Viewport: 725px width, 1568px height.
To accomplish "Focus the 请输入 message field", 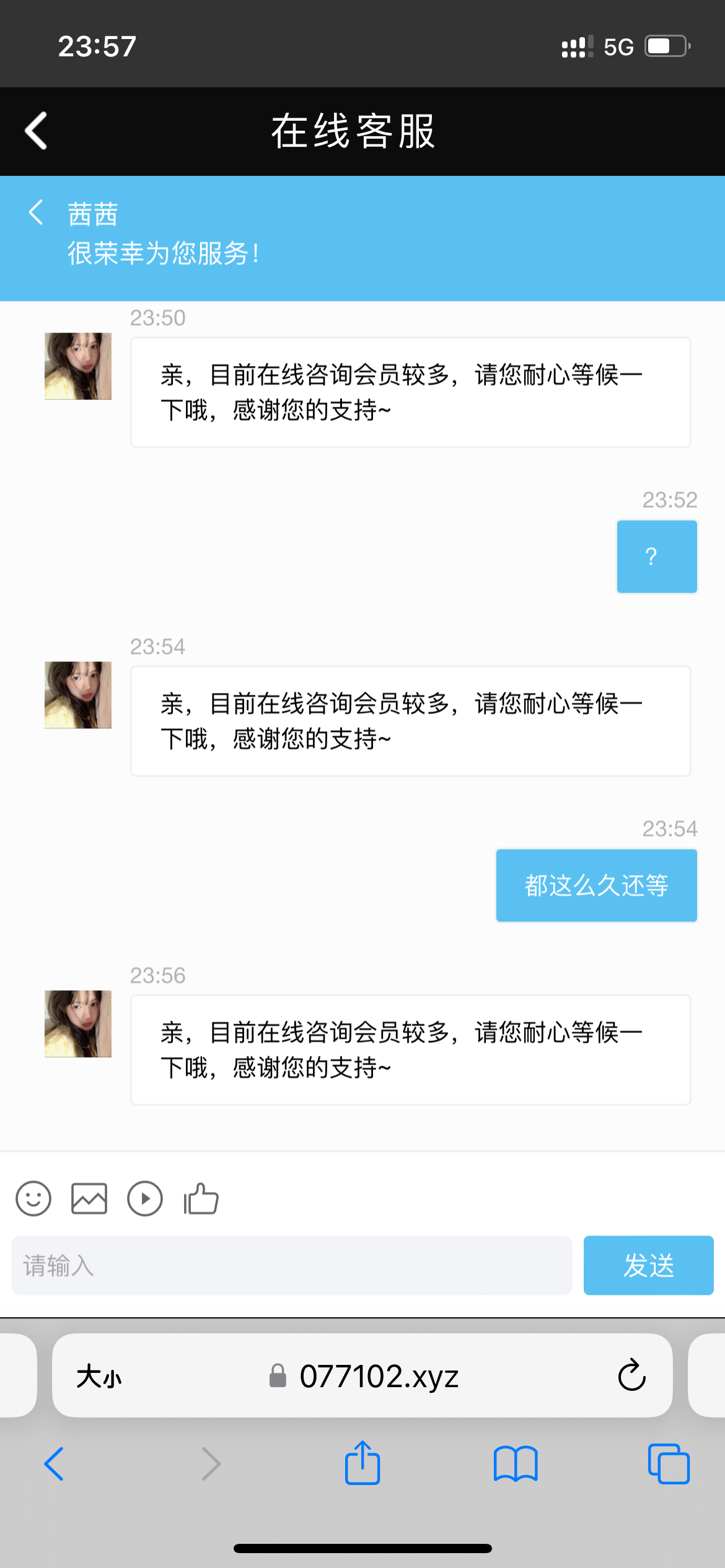I will 291,1265.
